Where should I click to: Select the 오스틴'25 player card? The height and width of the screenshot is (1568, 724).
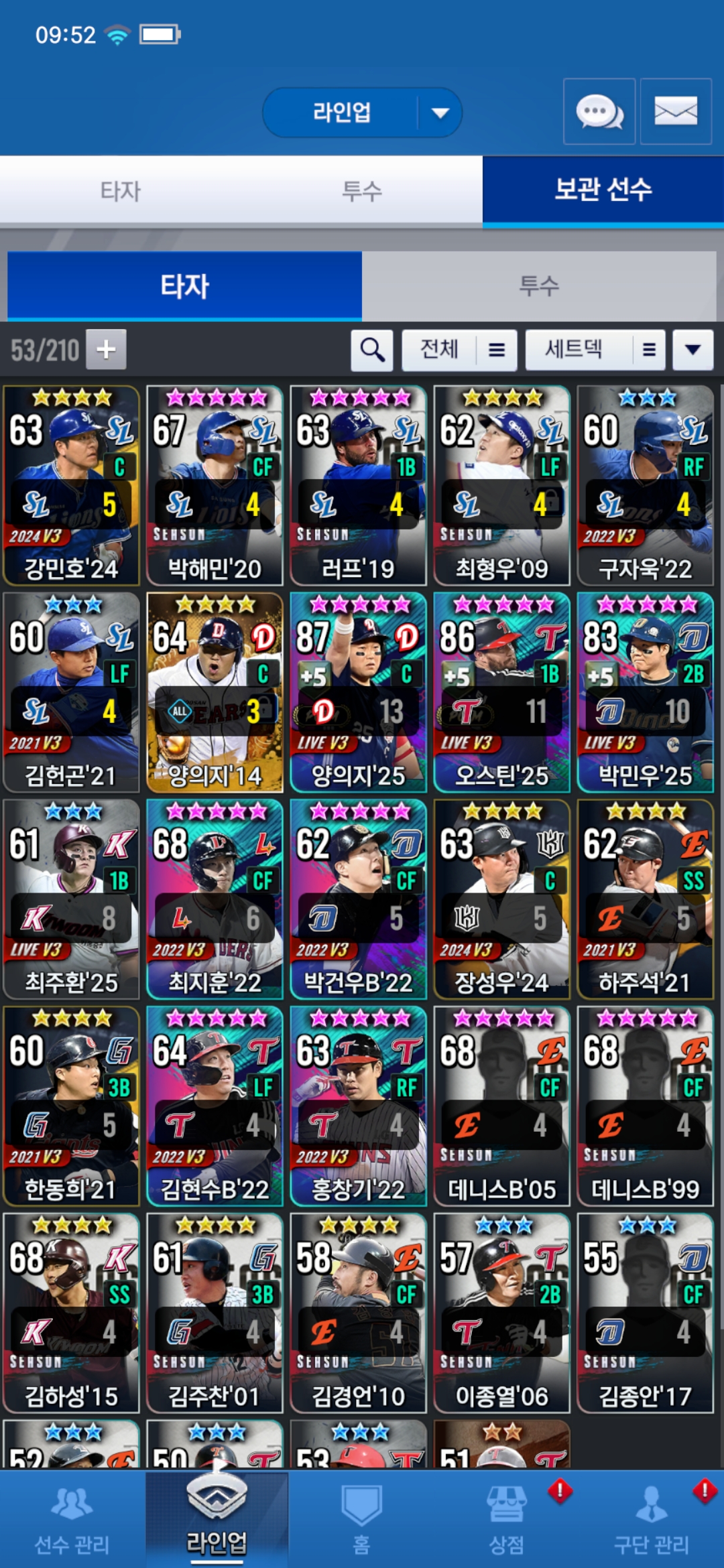(501, 692)
